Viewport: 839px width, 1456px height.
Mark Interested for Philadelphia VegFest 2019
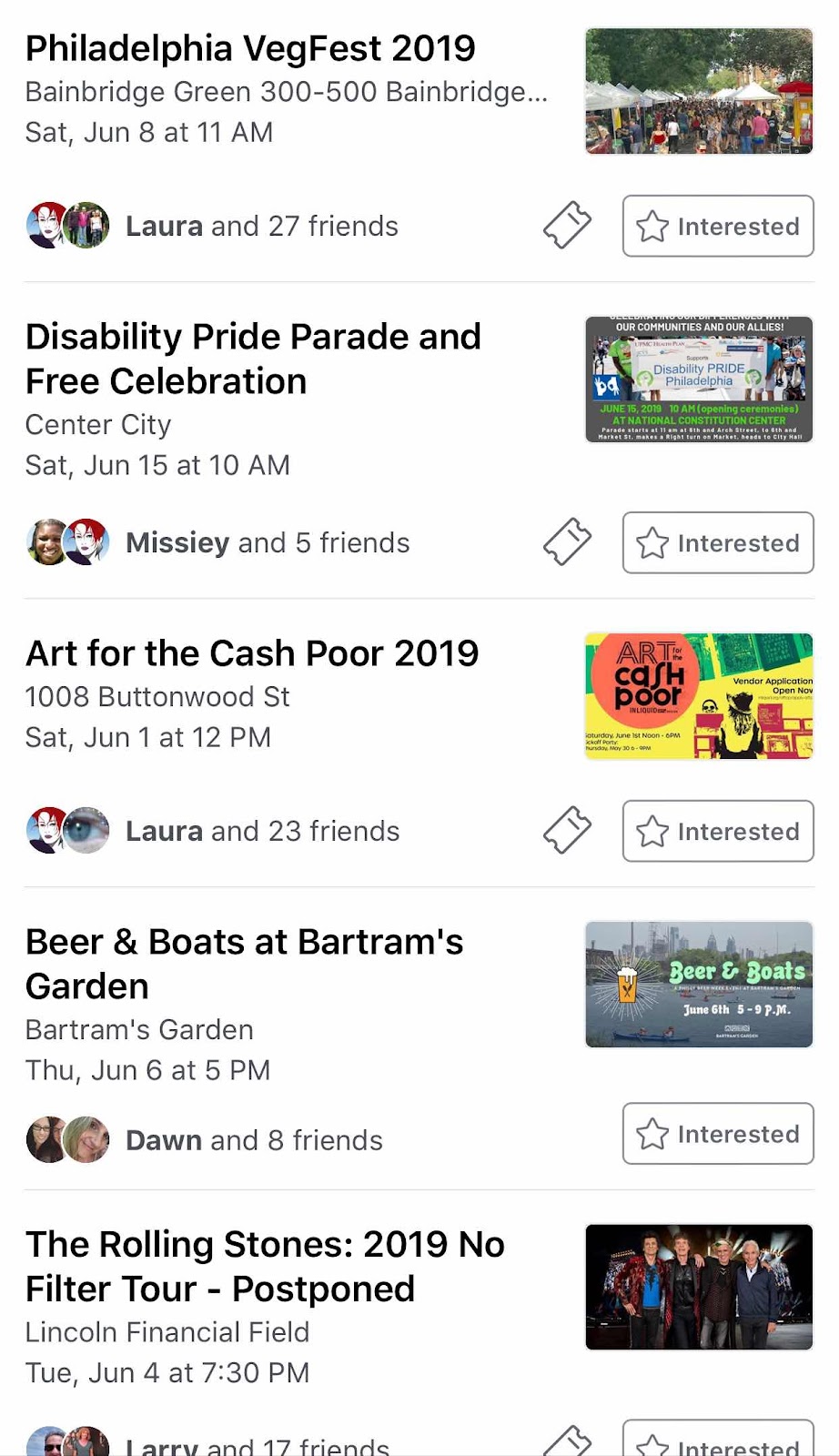pyautogui.click(x=718, y=226)
